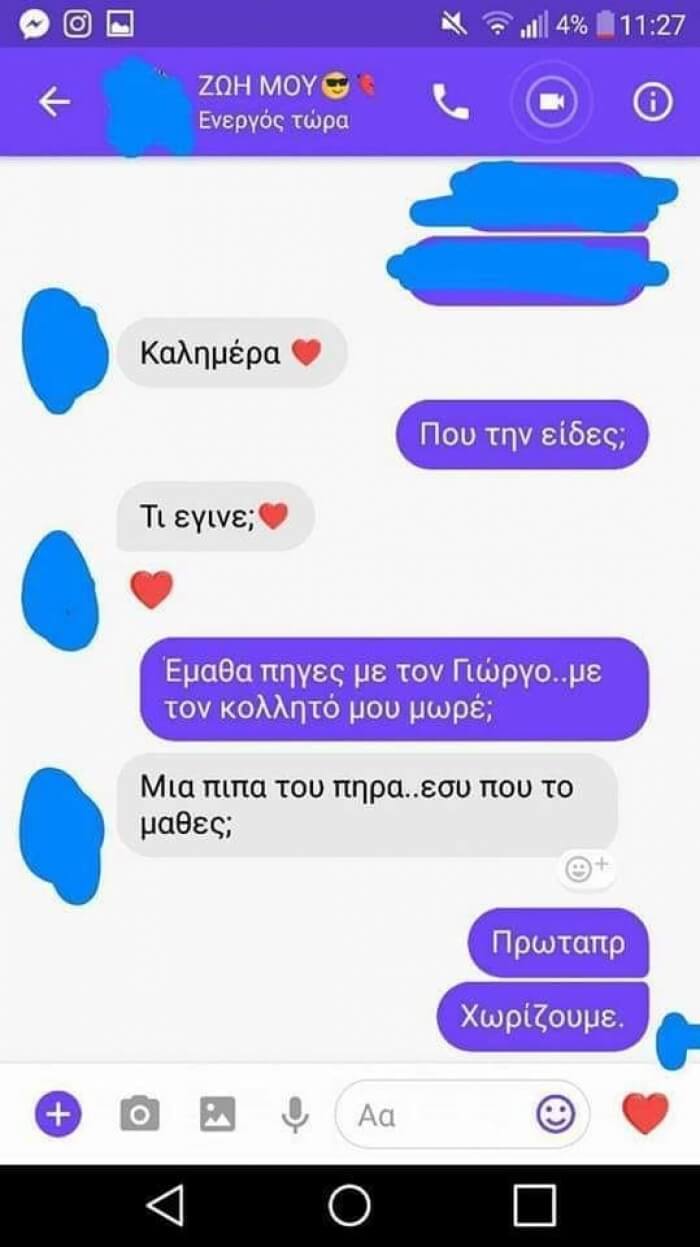Go to home screen via home button

tap(349, 1205)
